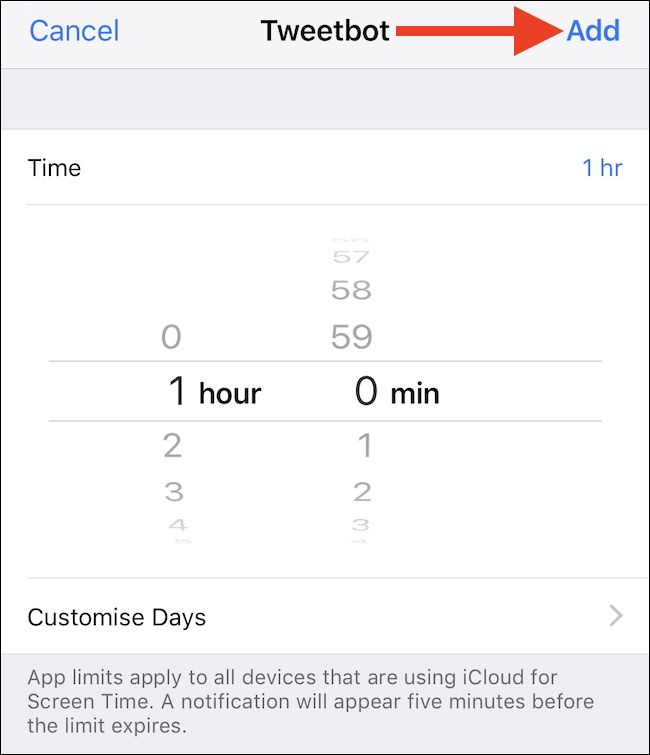
Task: Pick 59 in the minutes wheel
Action: pyautogui.click(x=351, y=337)
